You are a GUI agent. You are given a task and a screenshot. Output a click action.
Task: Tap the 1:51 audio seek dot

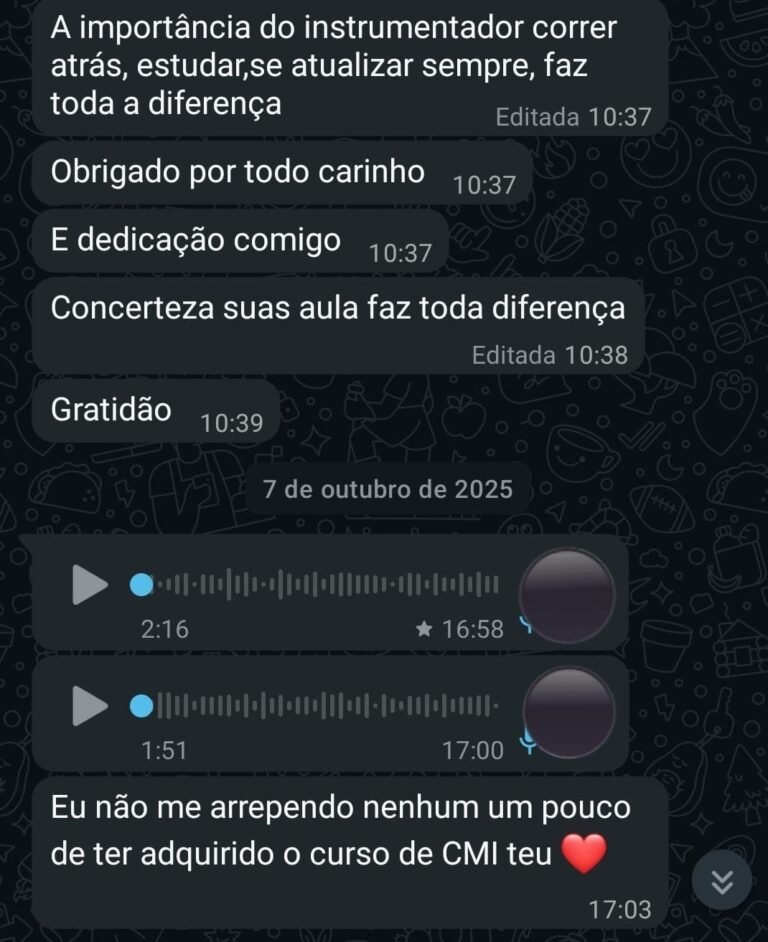pos(142,706)
